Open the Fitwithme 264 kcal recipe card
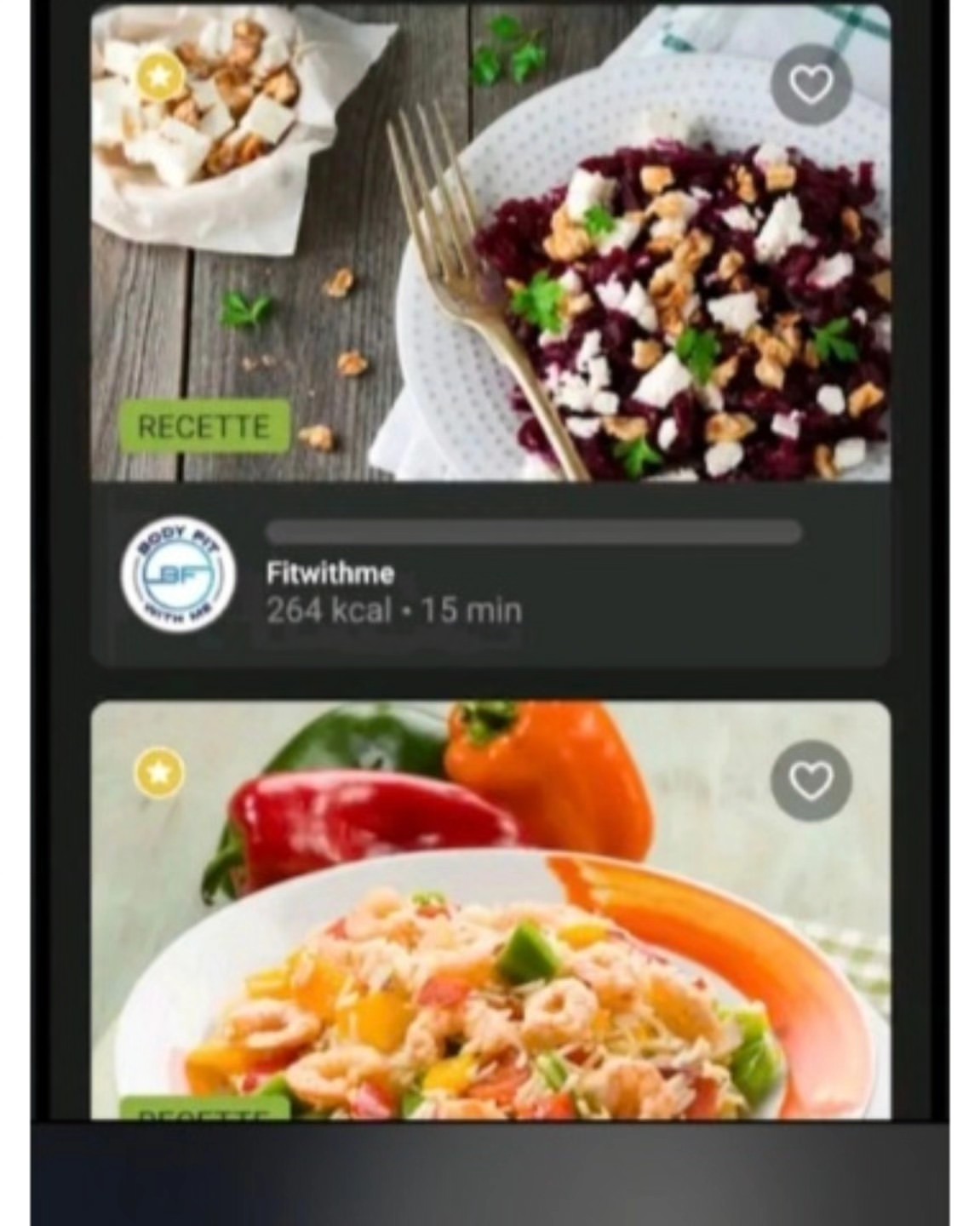980x1226 pixels. 490,335
